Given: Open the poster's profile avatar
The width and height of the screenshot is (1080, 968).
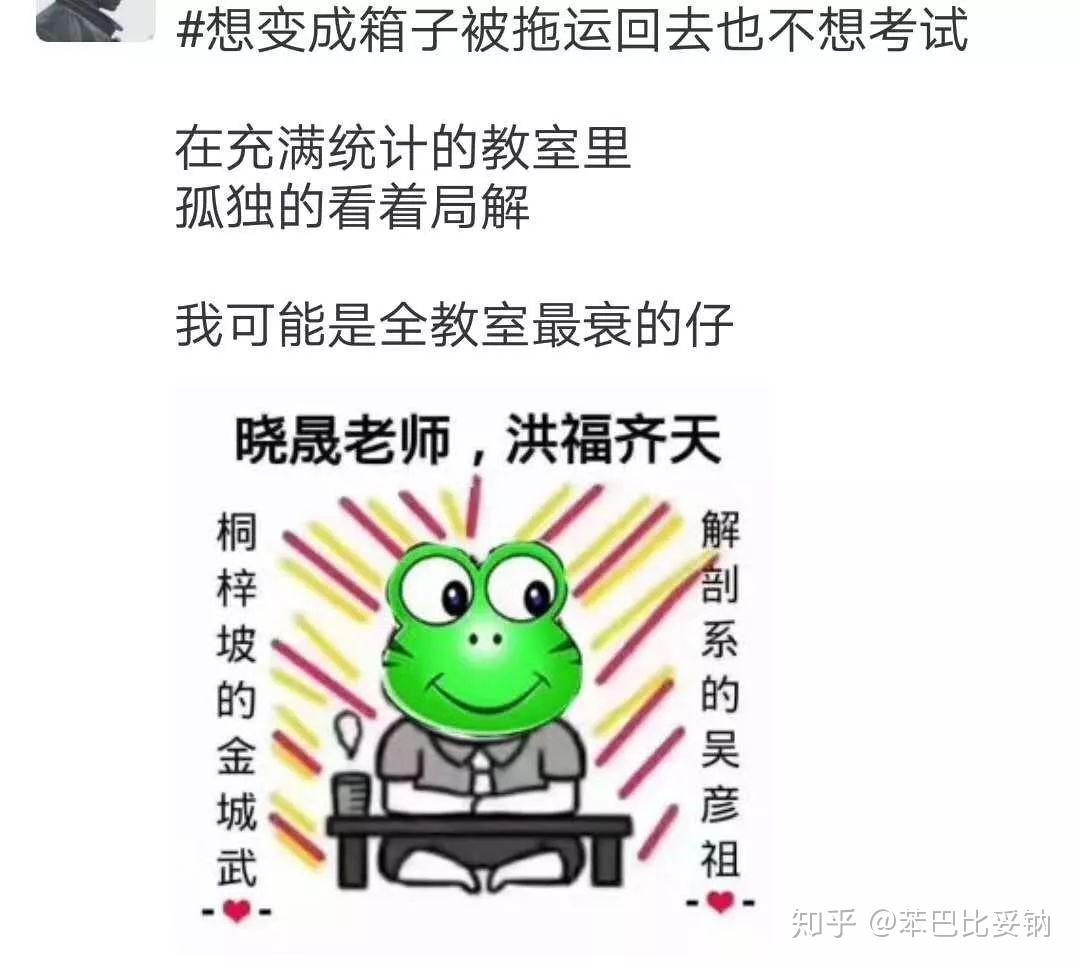Looking at the screenshot, I should [95, 20].
